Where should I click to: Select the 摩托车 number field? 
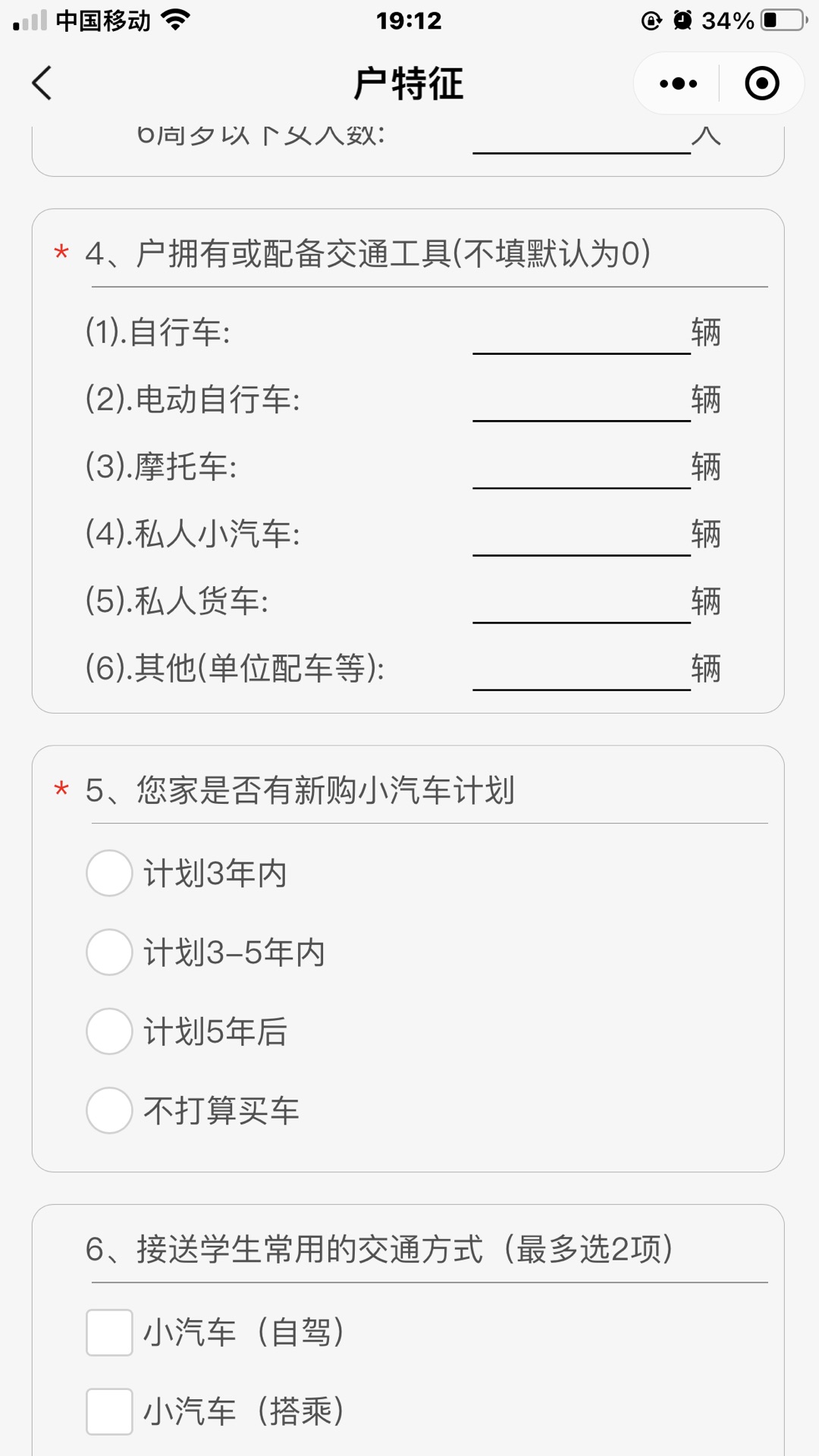pyautogui.click(x=581, y=468)
